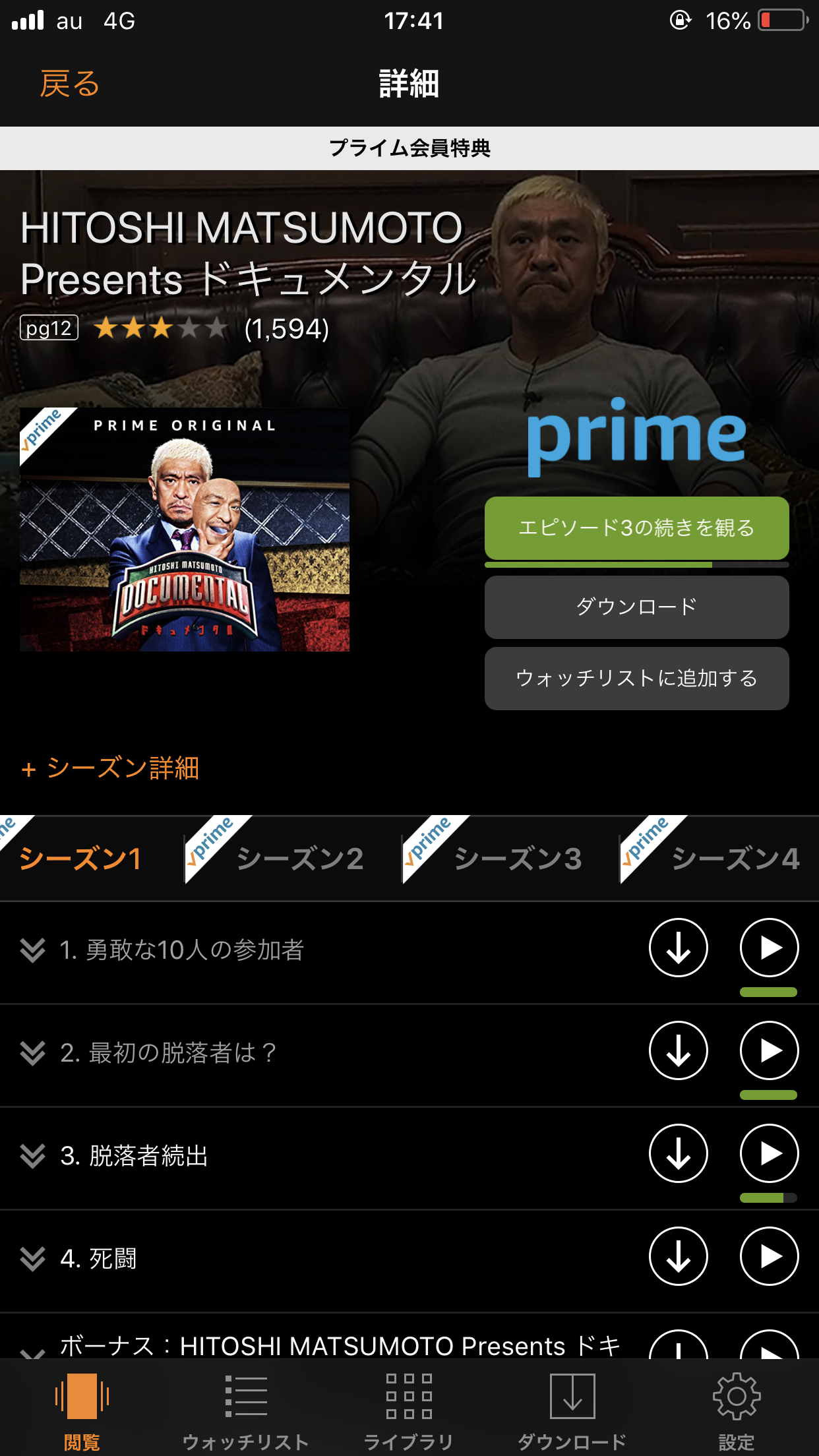Continue watching エピソード3
Screen dimensions: 819x1456
click(x=636, y=528)
